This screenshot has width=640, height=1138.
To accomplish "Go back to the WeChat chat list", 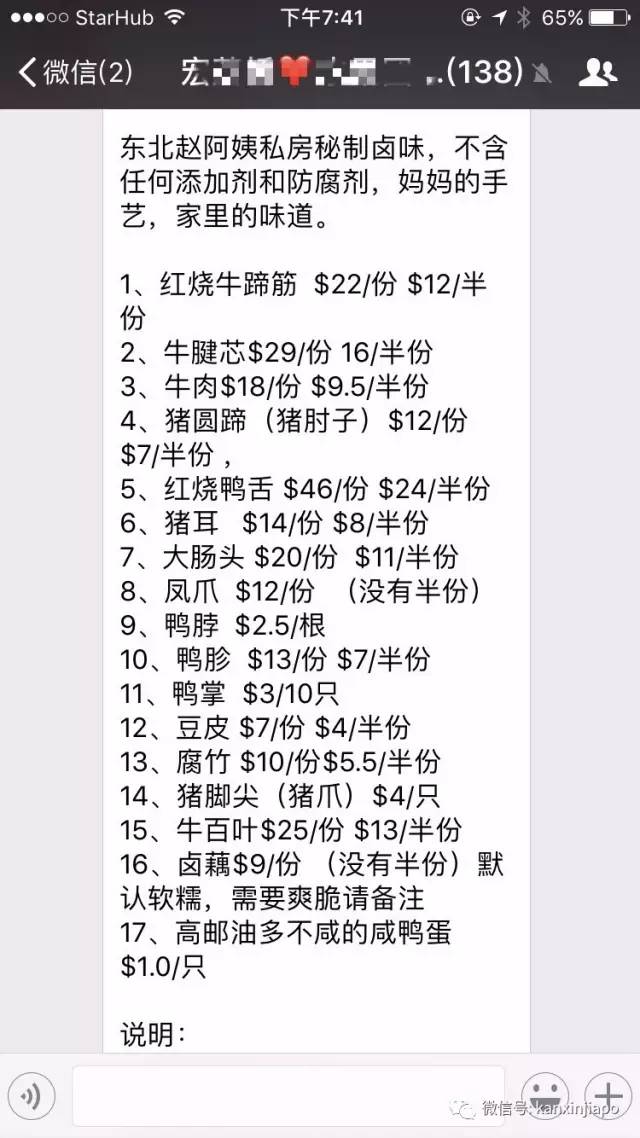I will pos(75,72).
